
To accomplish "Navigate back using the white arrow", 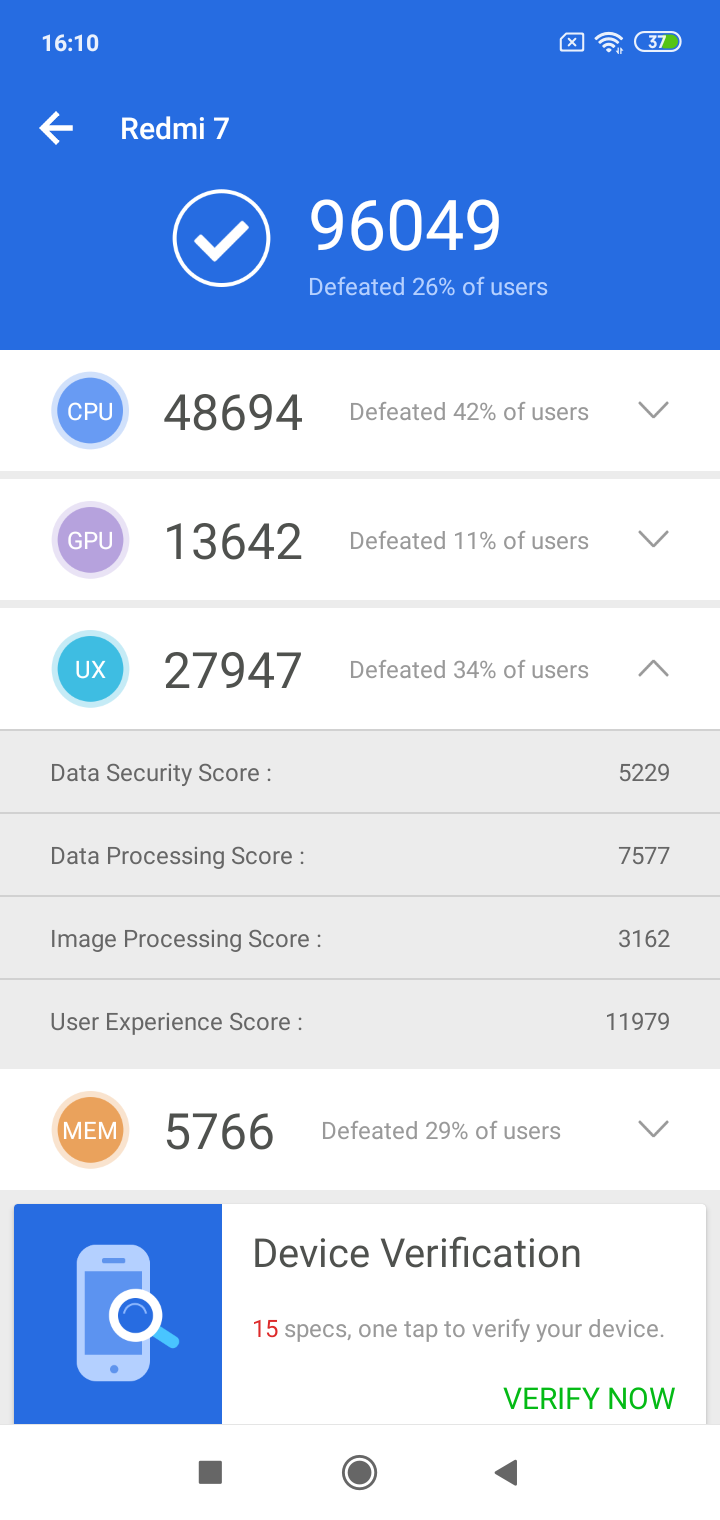I will 56,128.
